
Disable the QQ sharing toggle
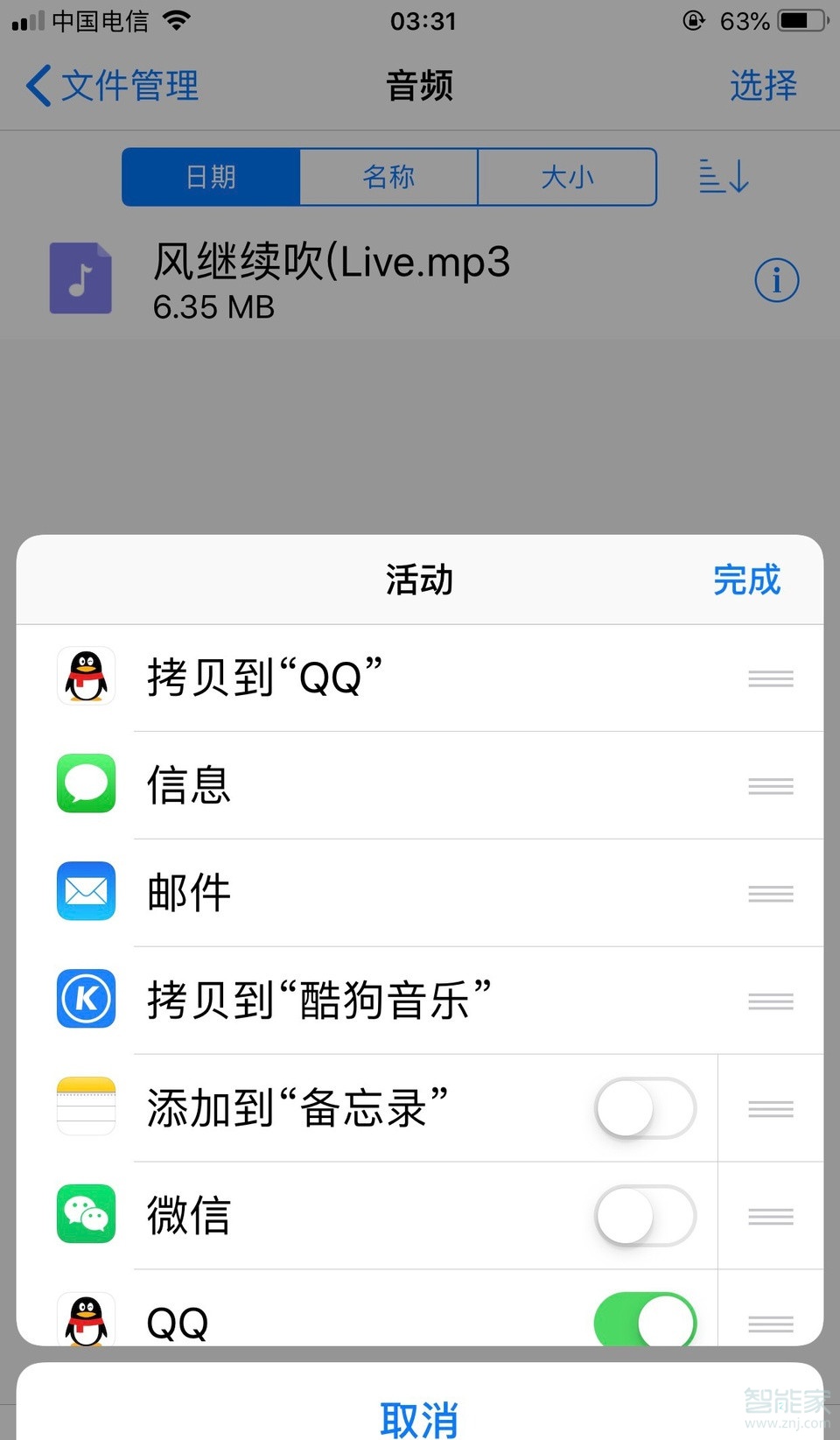click(645, 1322)
